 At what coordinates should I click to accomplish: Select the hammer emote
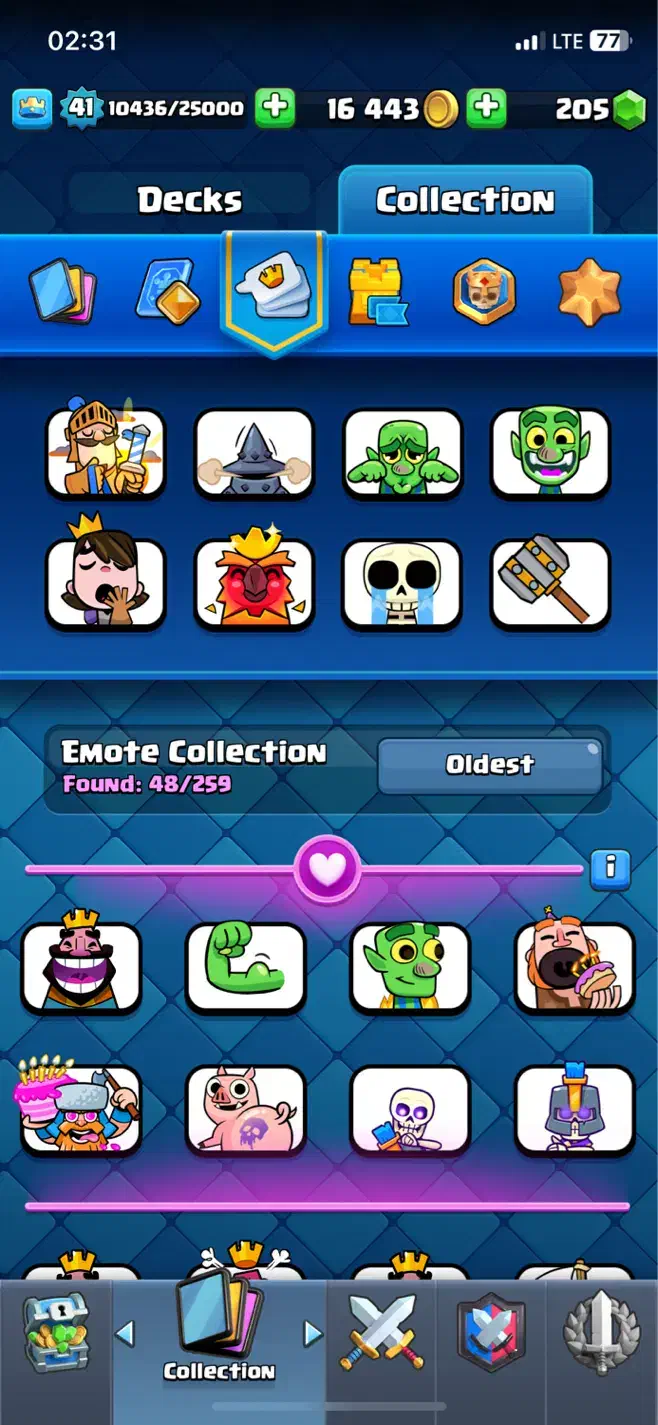(x=550, y=584)
